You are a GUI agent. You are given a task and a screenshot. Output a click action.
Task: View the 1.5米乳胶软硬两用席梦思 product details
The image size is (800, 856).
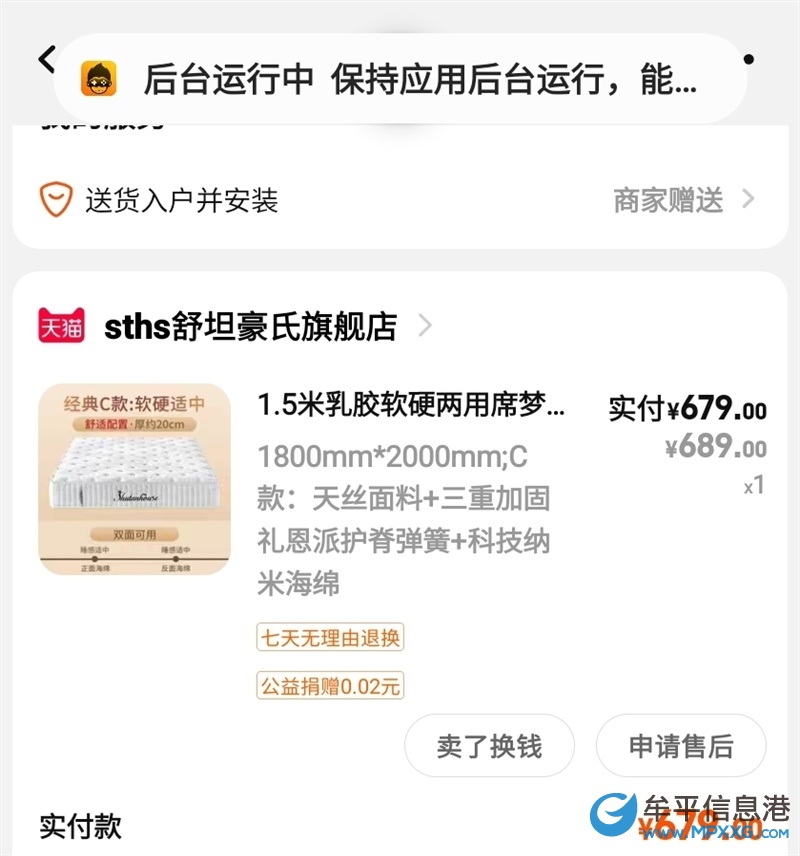411,406
